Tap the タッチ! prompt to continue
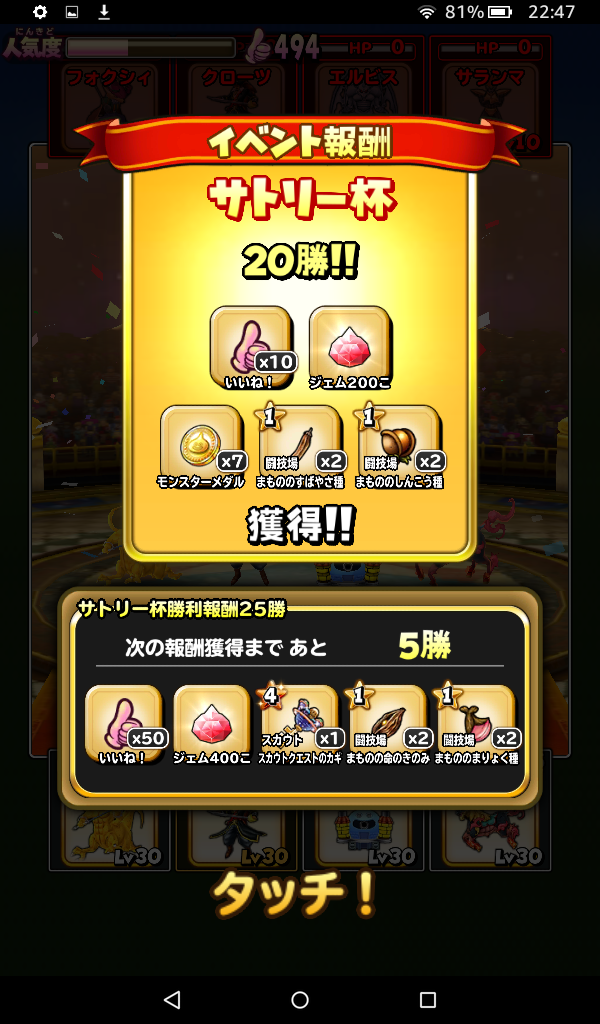Image resolution: width=600 pixels, height=1024 pixels. pyautogui.click(x=296, y=895)
